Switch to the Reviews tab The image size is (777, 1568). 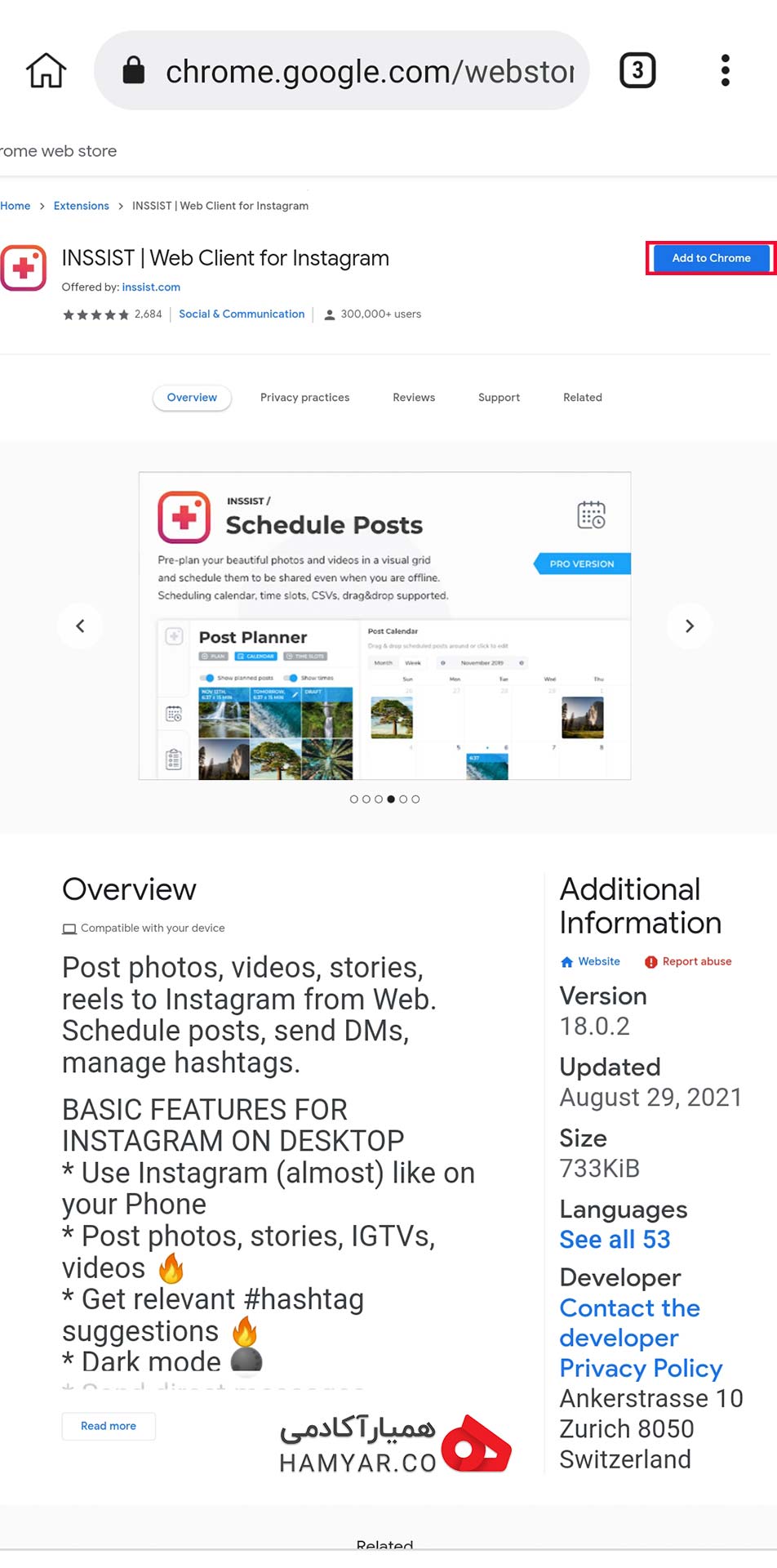point(414,398)
